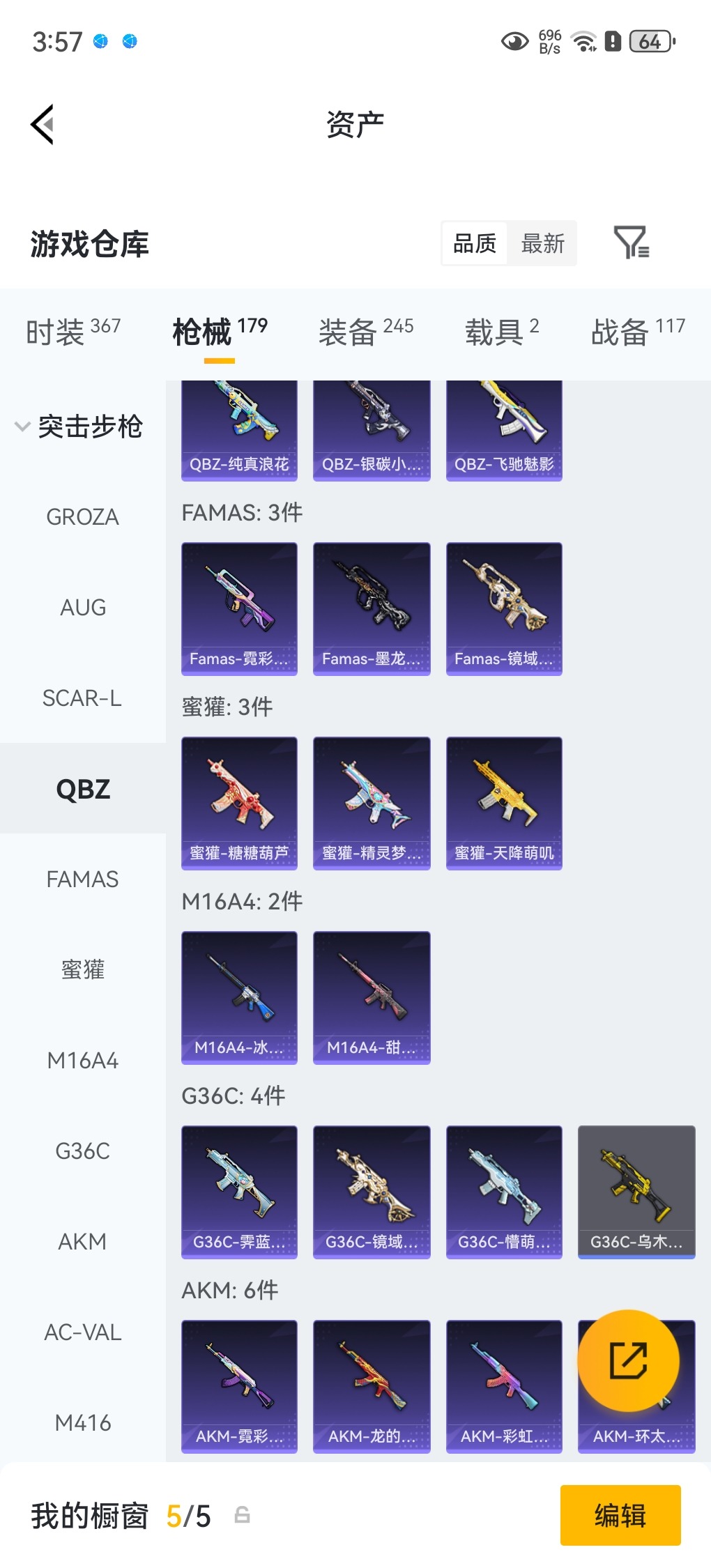Sort warehouse items by 品质
This screenshot has height=1568, width=711.
click(x=474, y=243)
